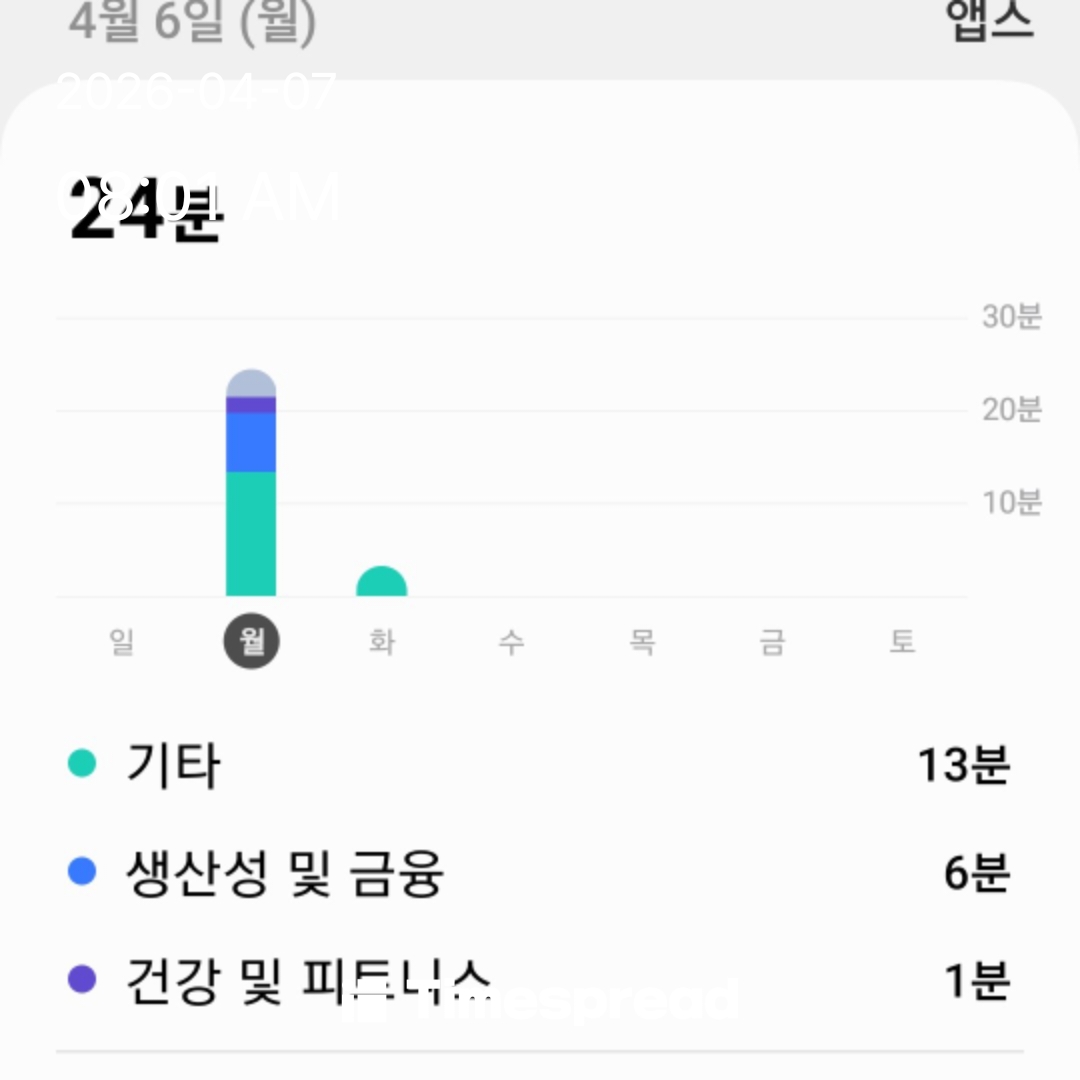
Task: Show screen time for 수
Action: pyautogui.click(x=511, y=641)
